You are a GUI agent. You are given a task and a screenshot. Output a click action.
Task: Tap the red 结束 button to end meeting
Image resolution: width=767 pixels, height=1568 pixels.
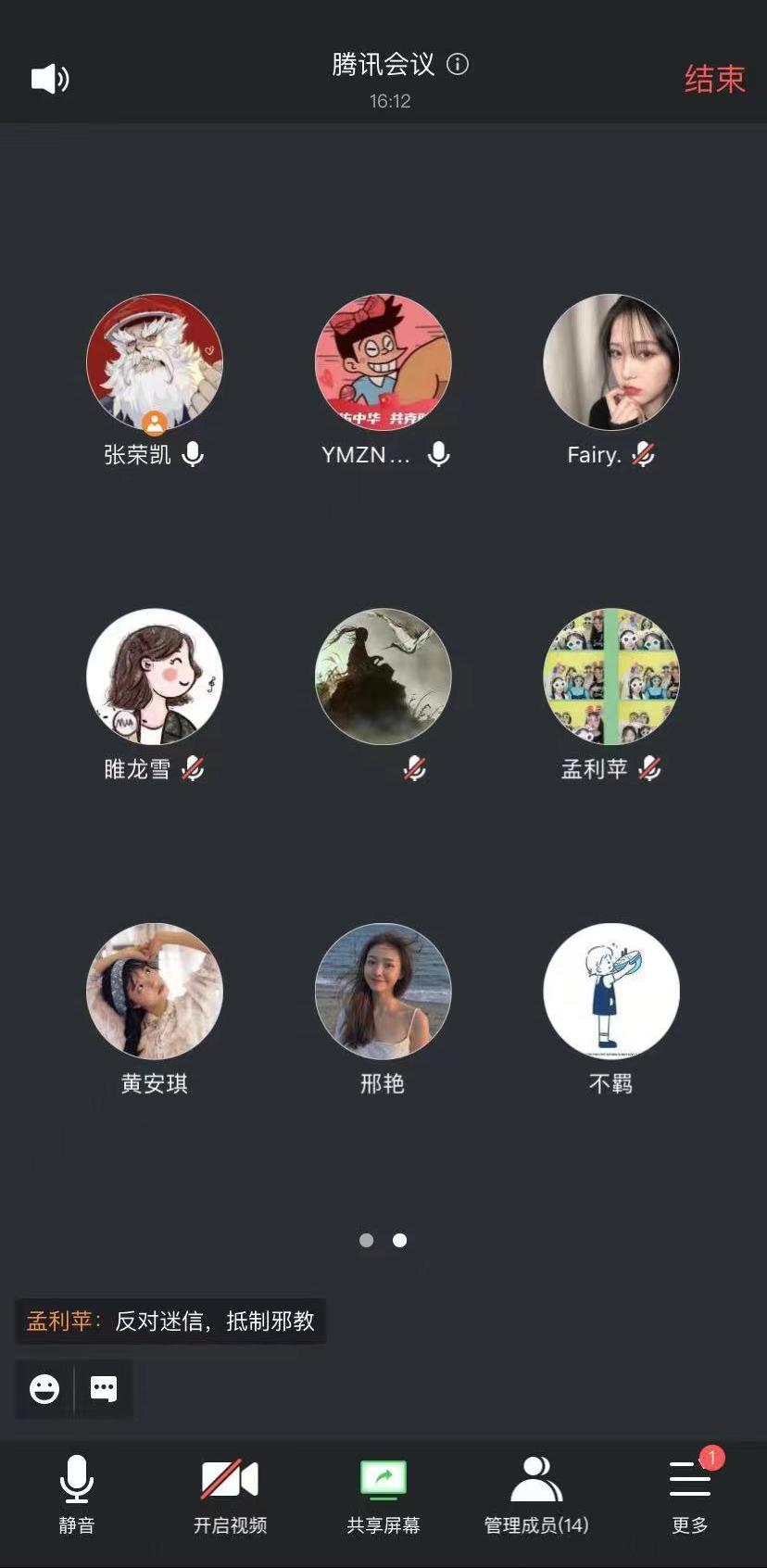click(714, 79)
